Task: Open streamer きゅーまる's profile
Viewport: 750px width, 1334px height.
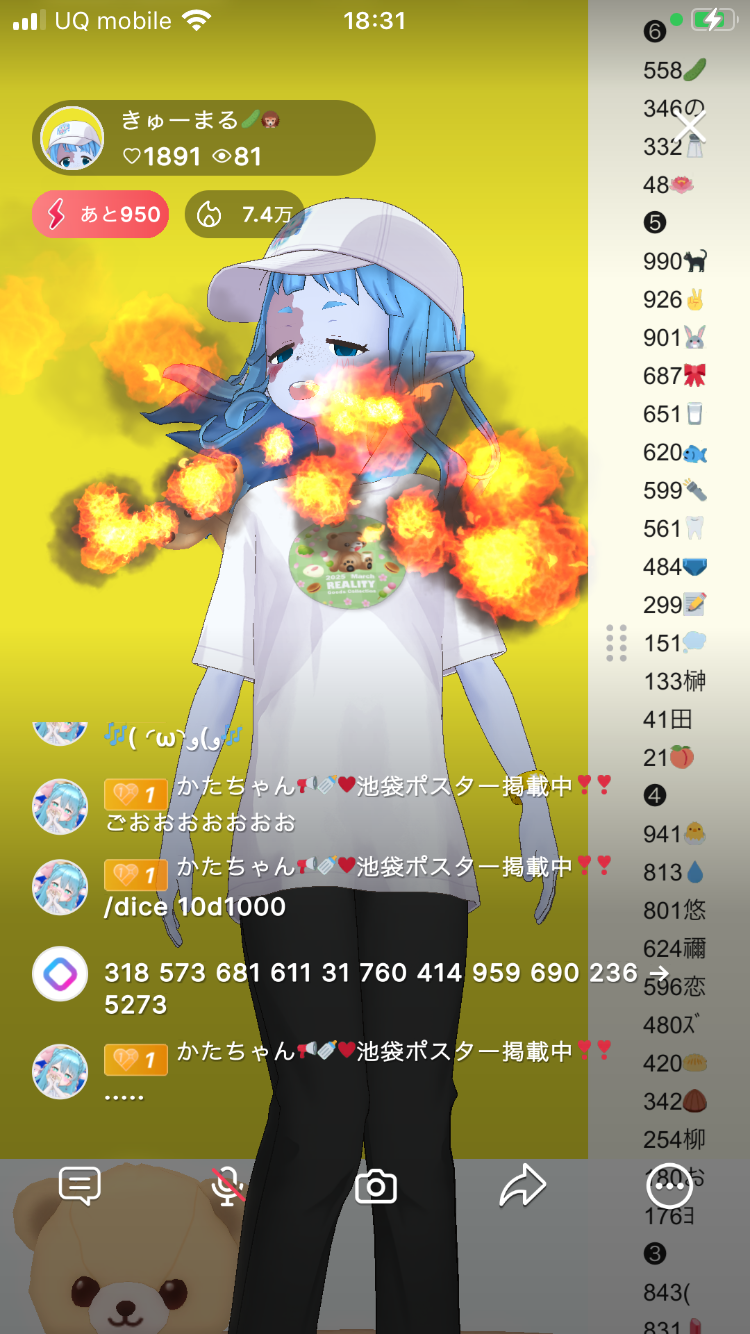Action: click(73, 139)
